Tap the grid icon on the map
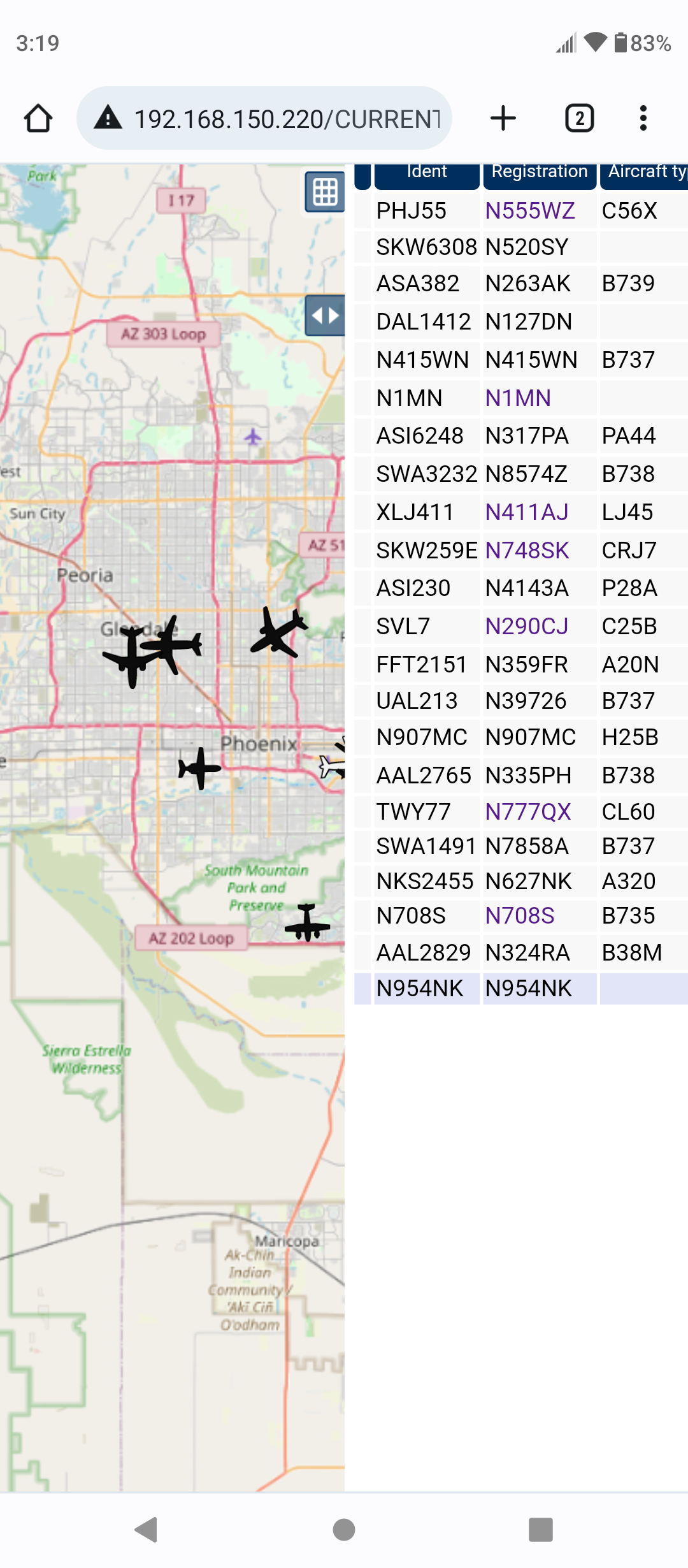688x1568 pixels. point(325,192)
